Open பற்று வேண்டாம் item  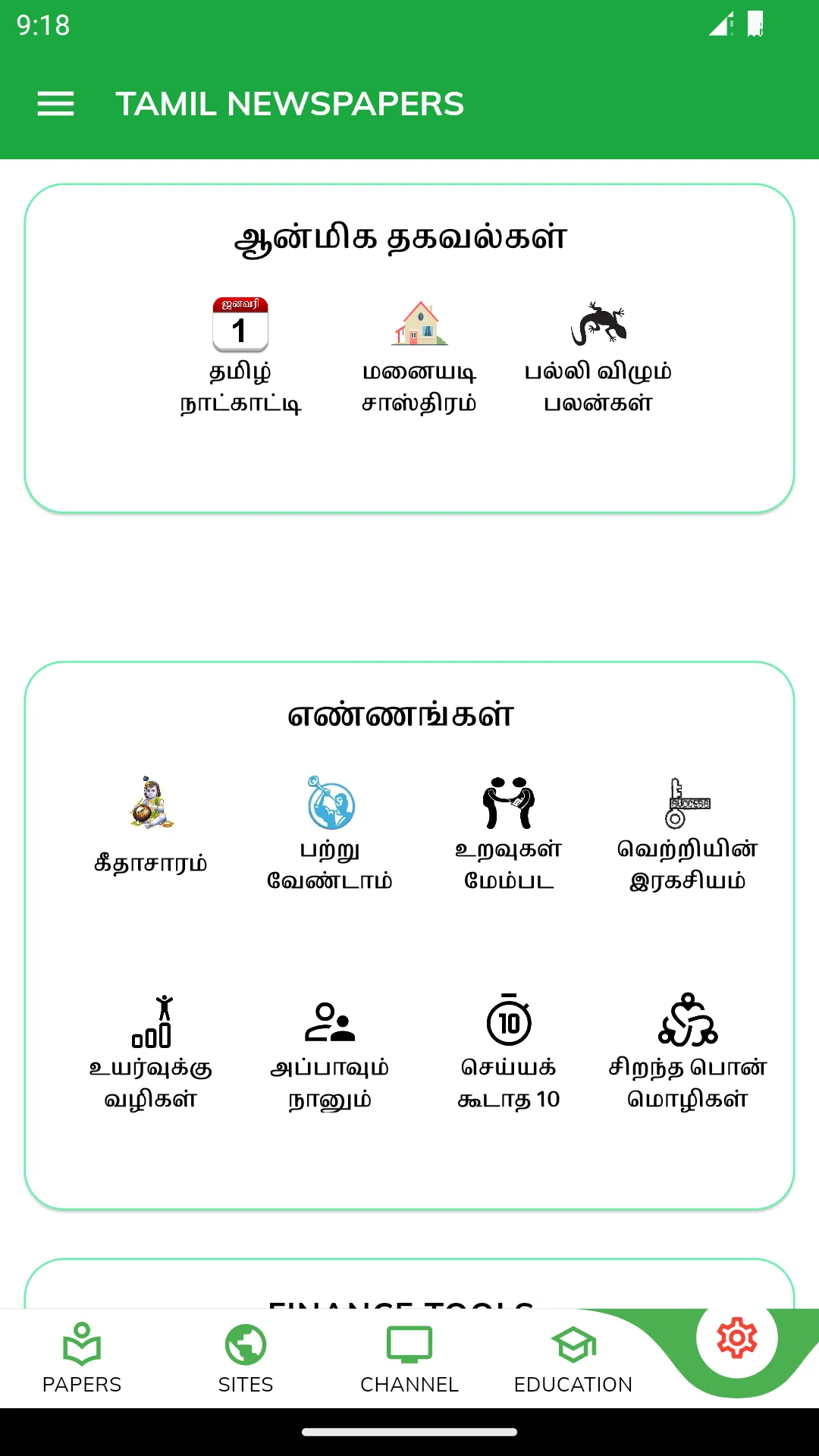point(330,834)
